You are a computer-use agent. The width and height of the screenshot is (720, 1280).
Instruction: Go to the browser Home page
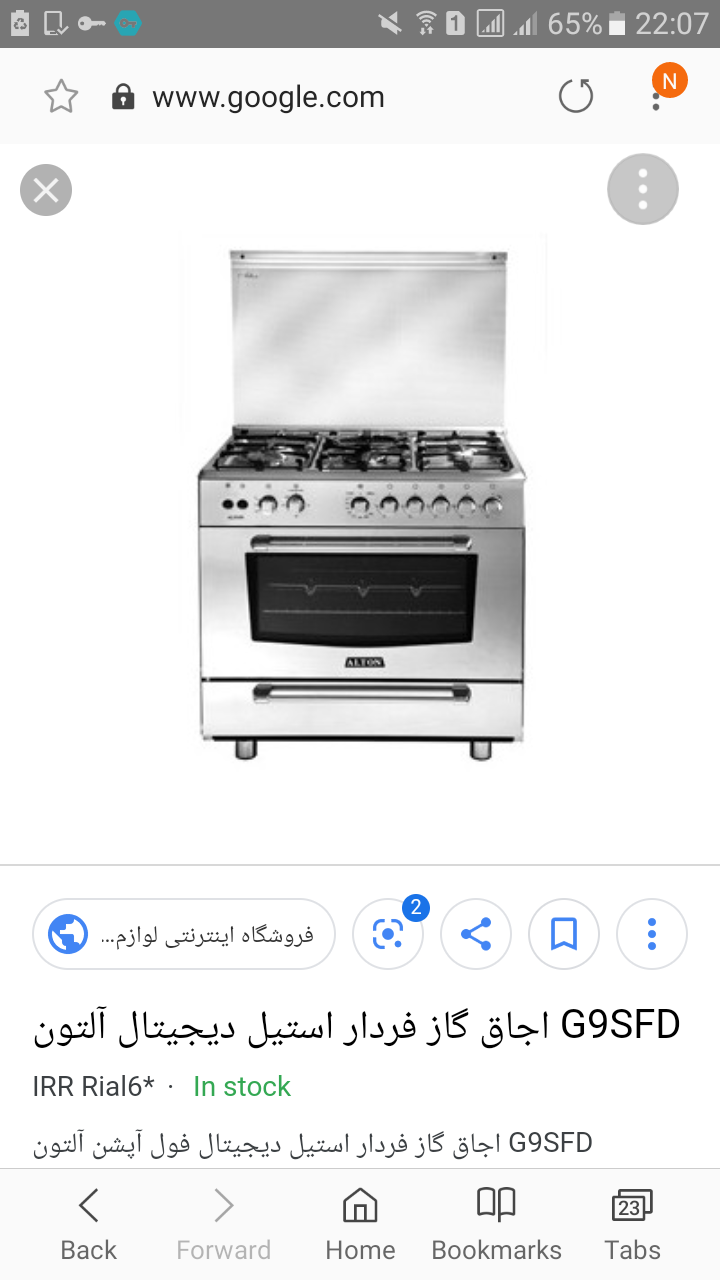pyautogui.click(x=360, y=1224)
